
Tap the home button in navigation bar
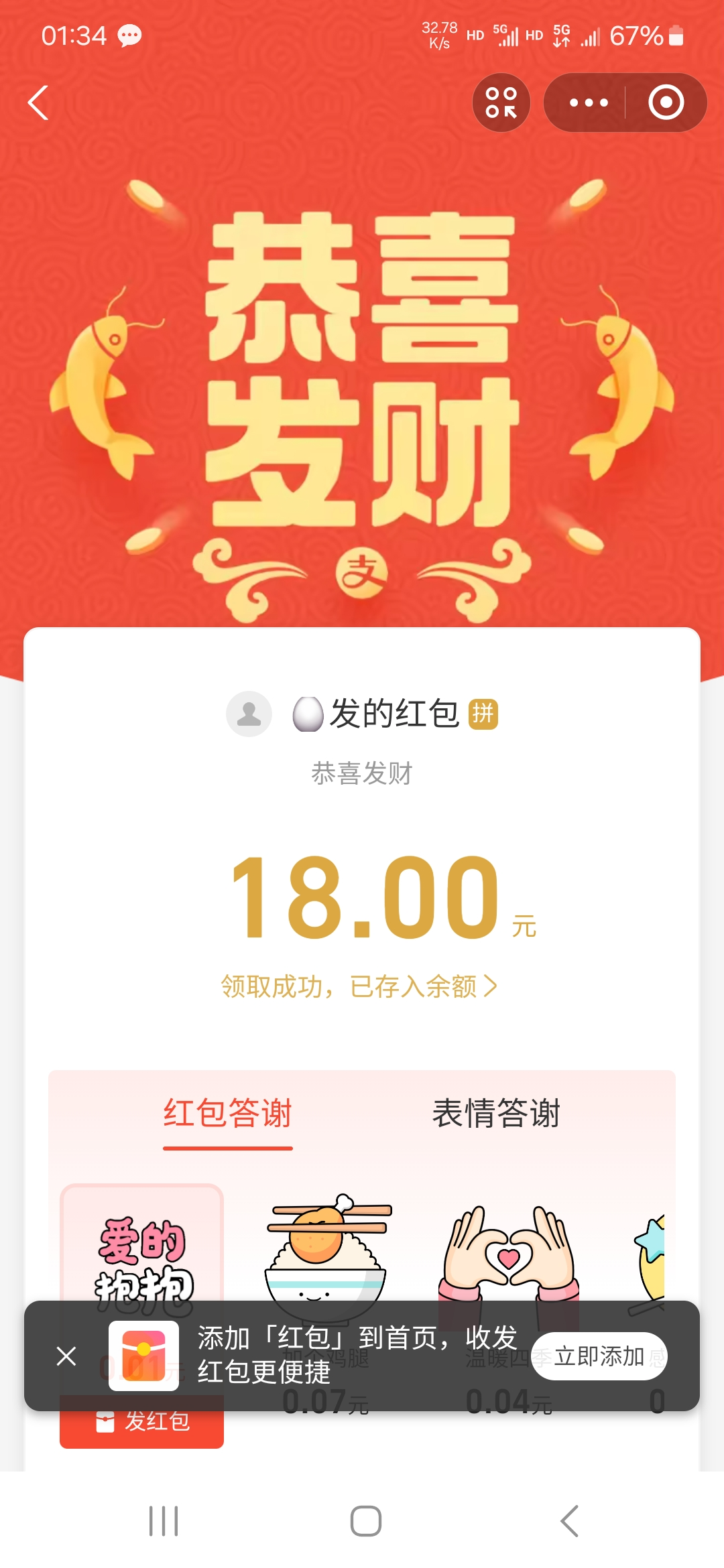362,1520
